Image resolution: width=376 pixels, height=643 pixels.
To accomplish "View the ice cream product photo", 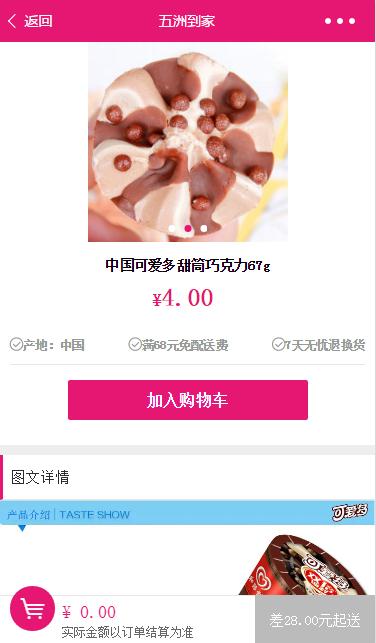I will tap(188, 143).
